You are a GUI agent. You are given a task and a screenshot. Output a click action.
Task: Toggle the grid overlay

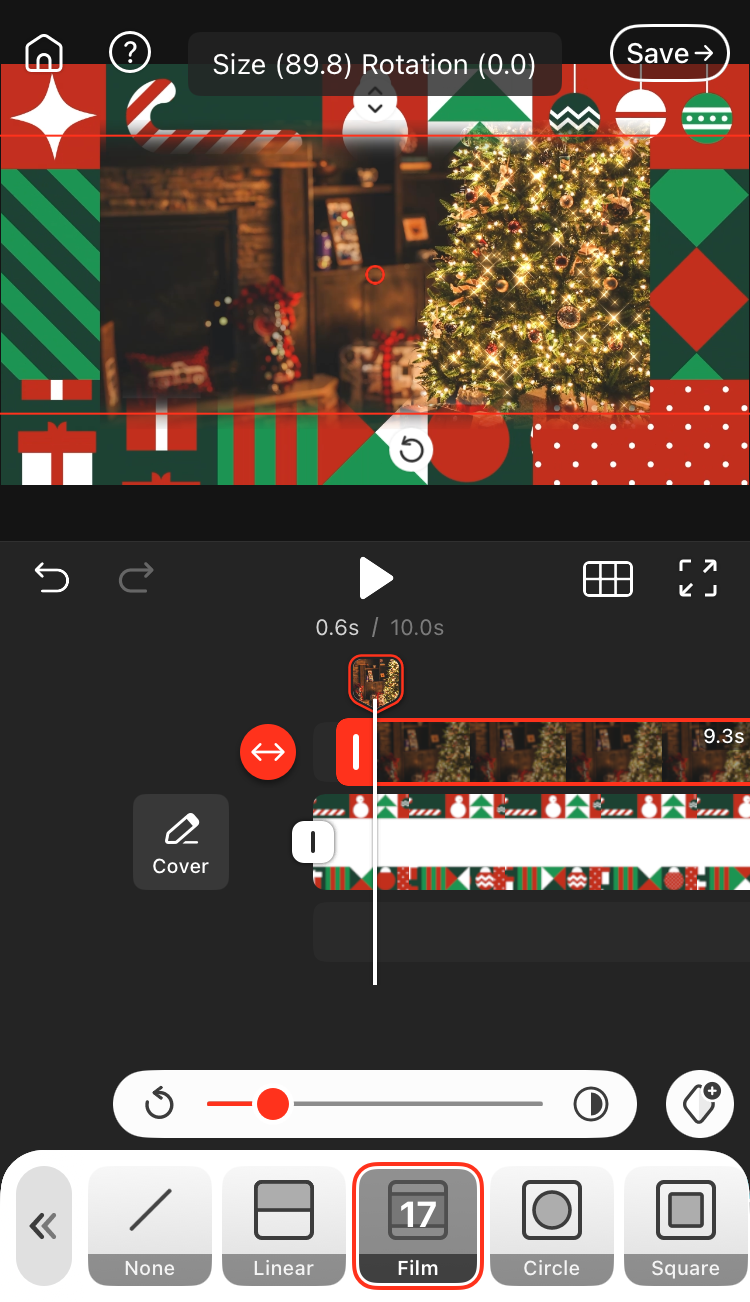point(608,578)
